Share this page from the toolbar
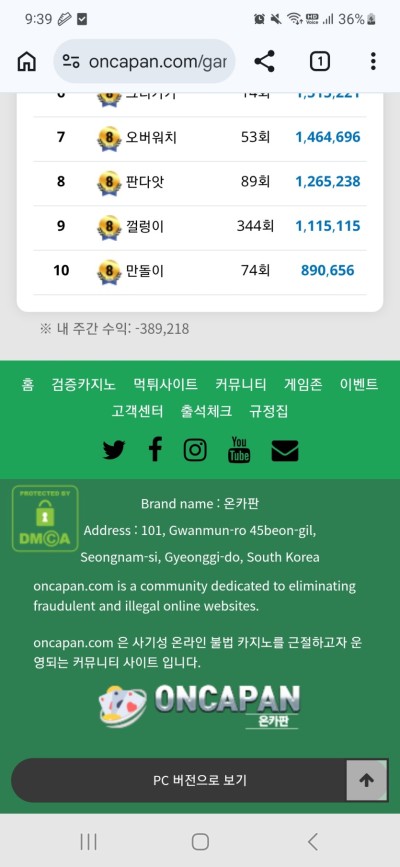The image size is (400, 867). (264, 61)
